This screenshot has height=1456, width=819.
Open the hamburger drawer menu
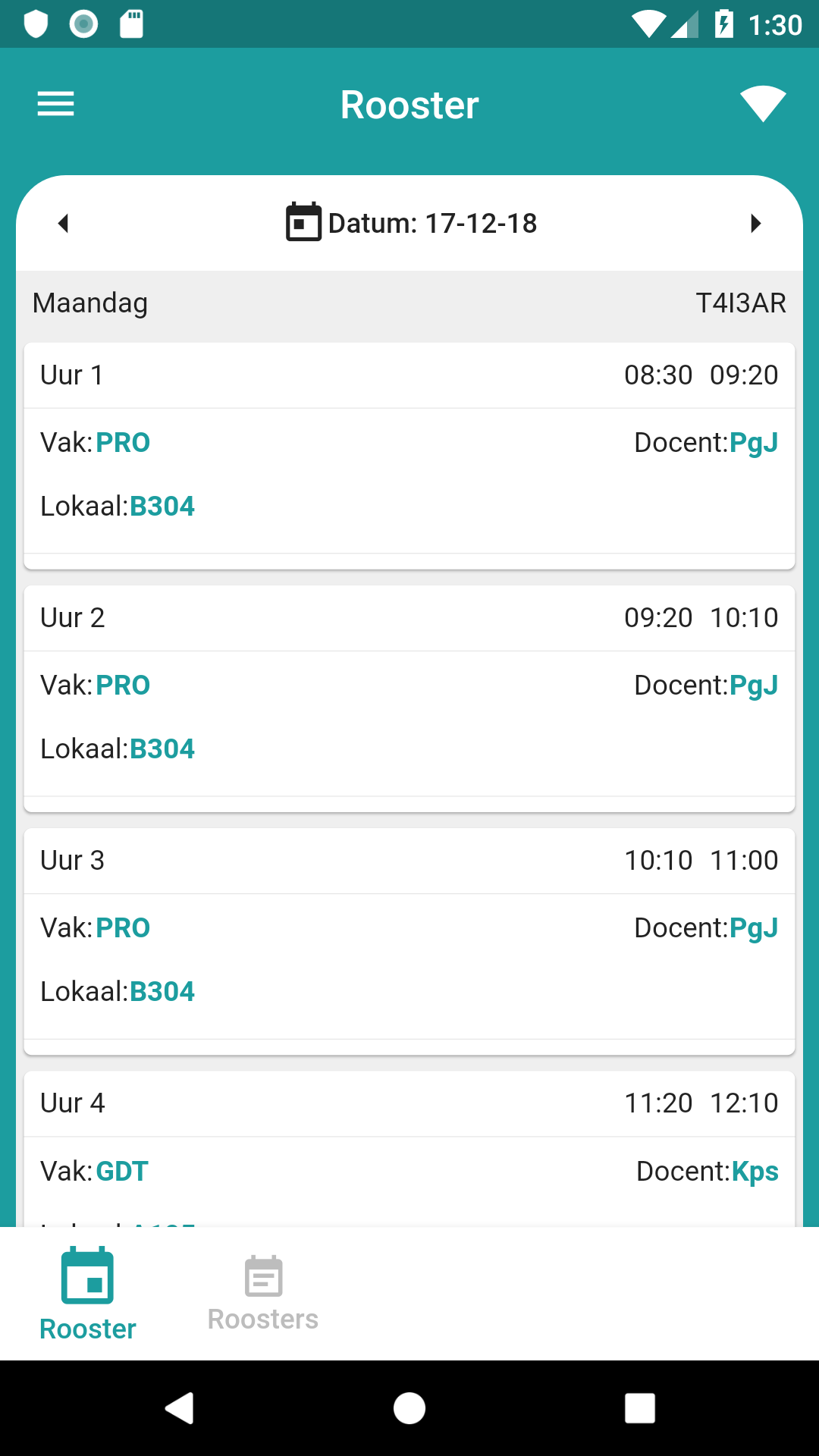tap(56, 104)
